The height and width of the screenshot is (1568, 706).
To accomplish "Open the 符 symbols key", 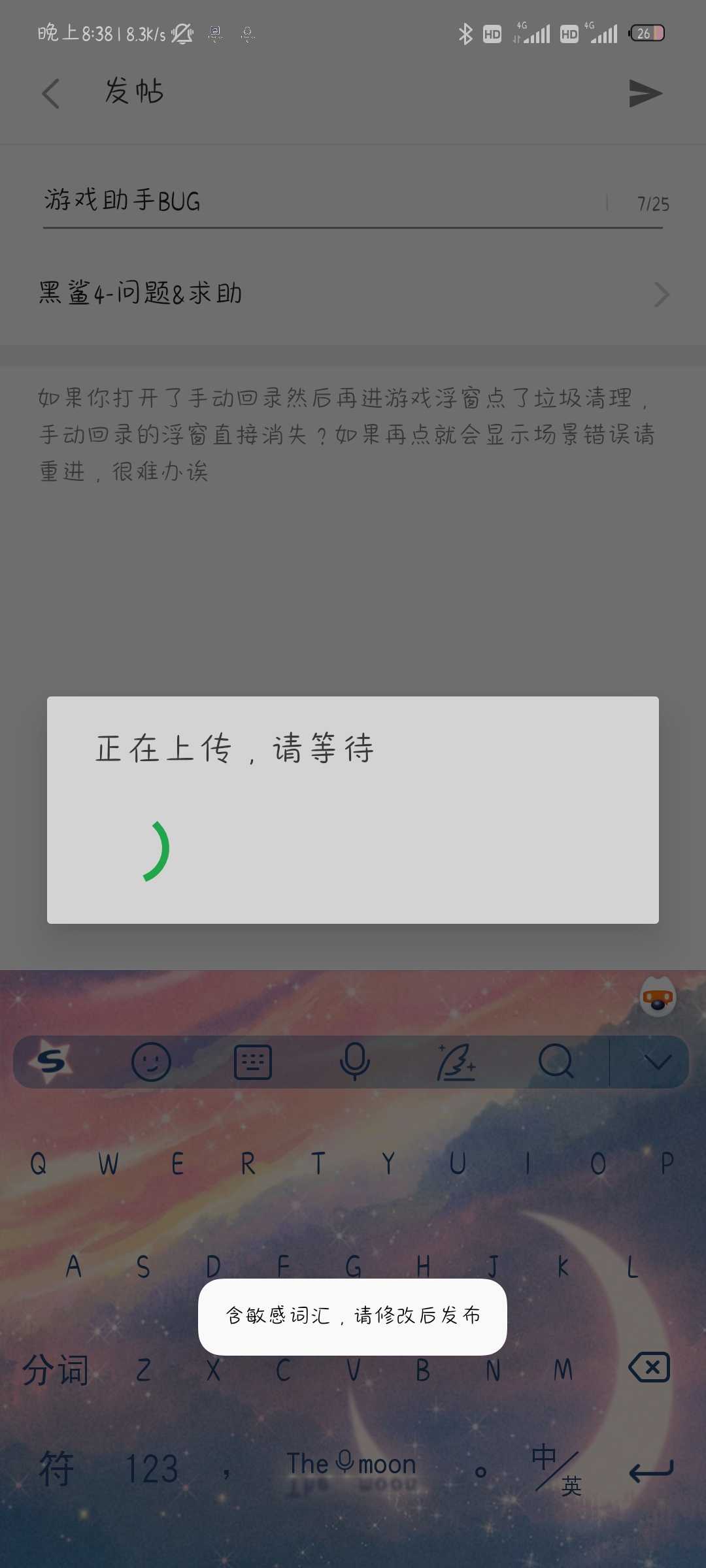I will pos(56,1469).
